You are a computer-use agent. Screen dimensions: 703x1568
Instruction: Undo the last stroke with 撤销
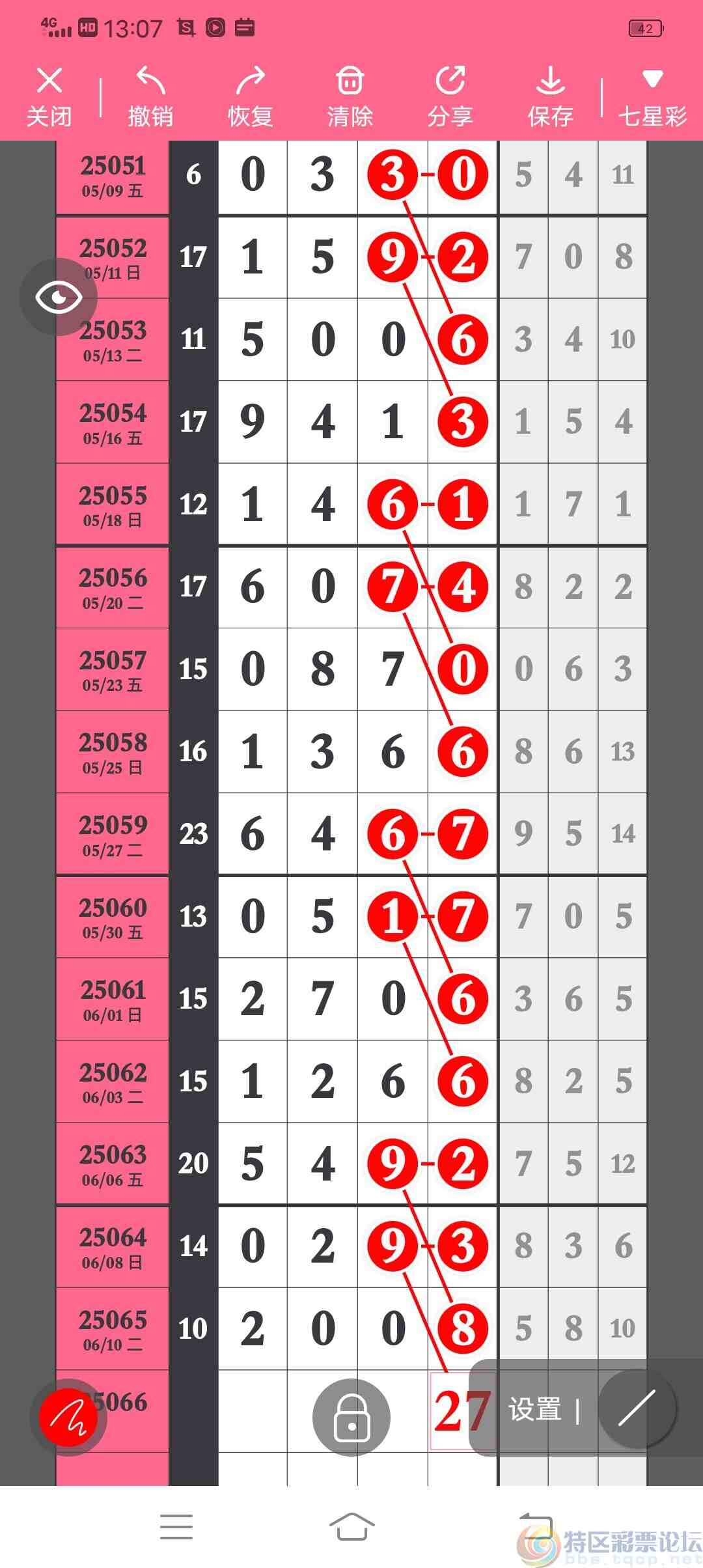tap(150, 96)
